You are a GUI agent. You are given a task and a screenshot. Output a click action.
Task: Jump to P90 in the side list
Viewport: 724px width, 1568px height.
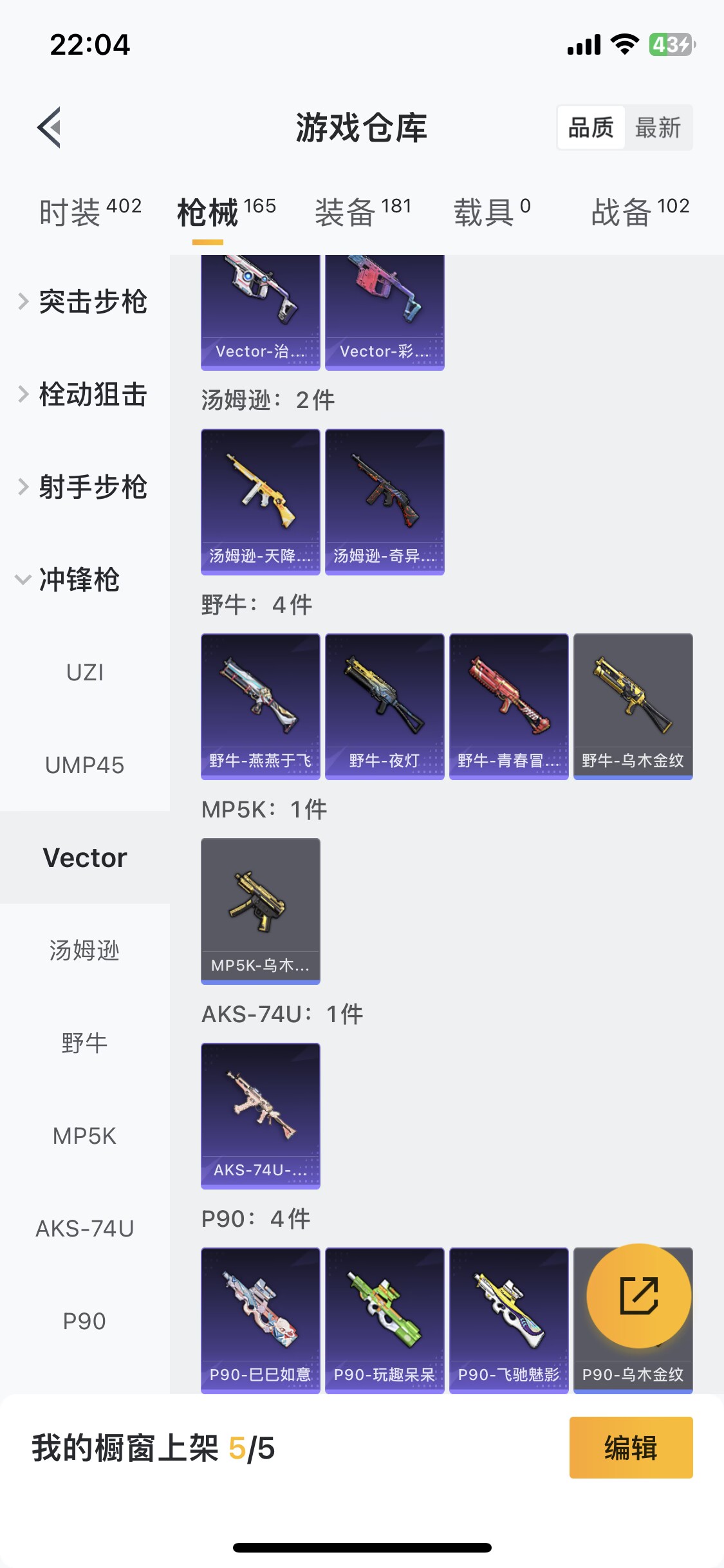[85, 1321]
